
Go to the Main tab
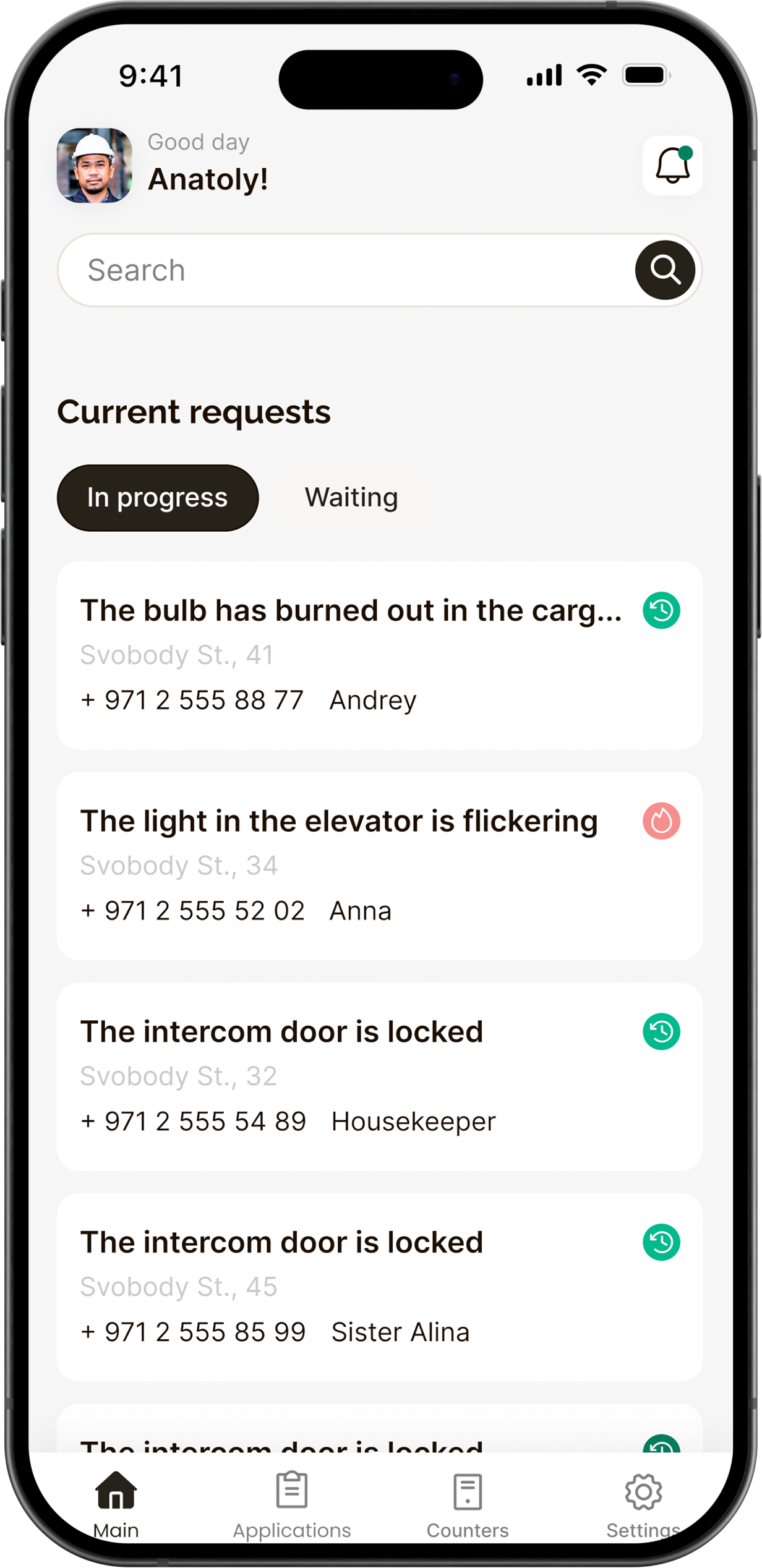[x=116, y=1504]
